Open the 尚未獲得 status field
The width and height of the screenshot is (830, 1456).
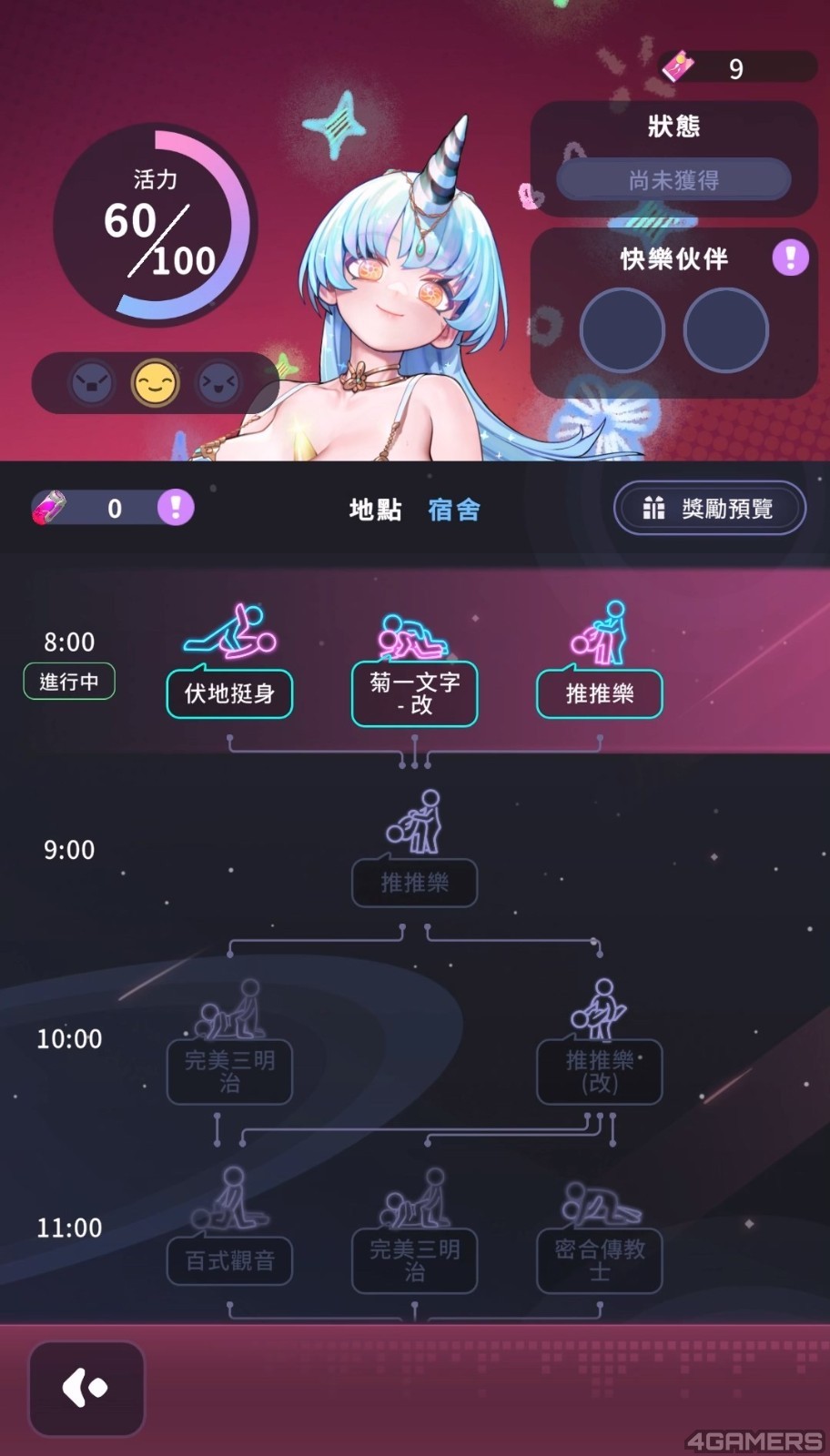(x=673, y=179)
